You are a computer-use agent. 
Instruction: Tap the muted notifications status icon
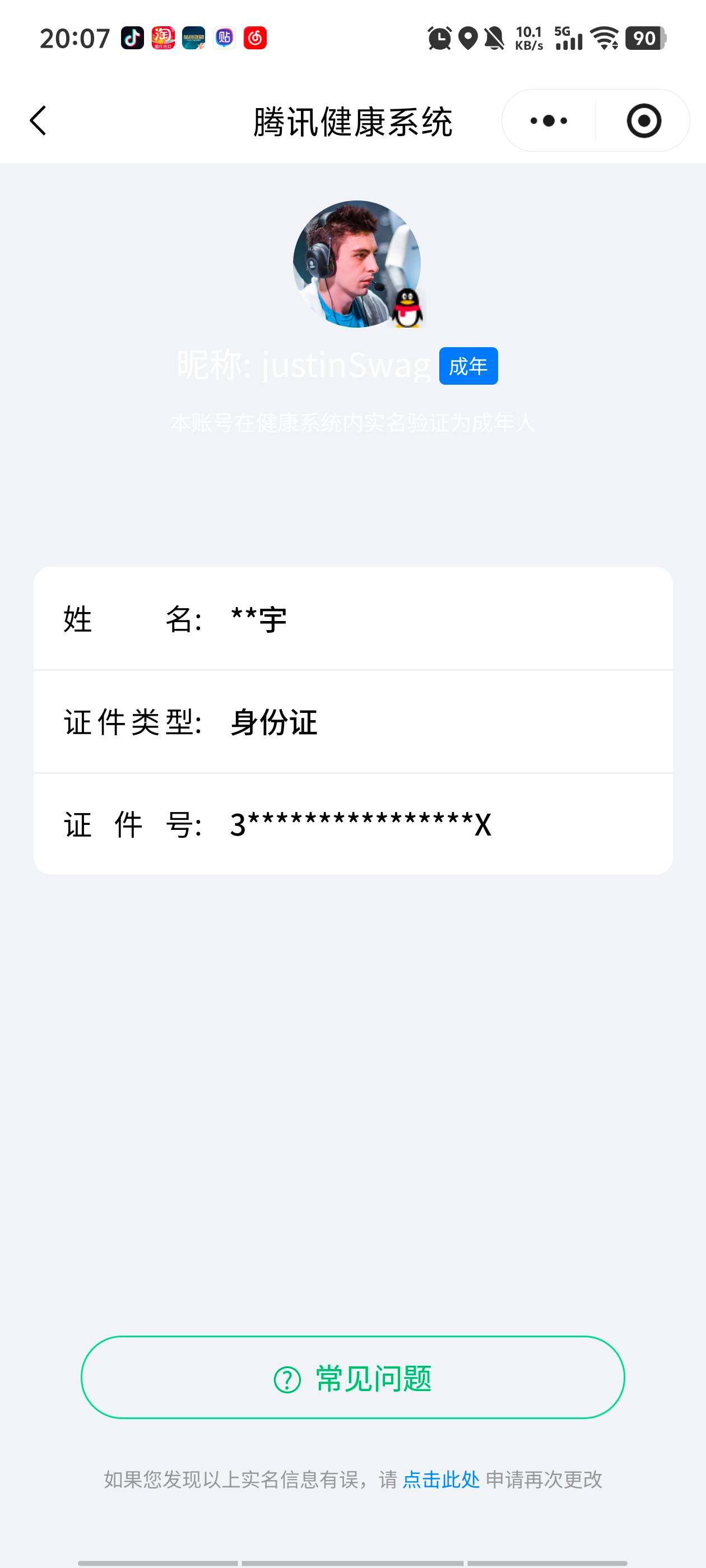pos(494,38)
